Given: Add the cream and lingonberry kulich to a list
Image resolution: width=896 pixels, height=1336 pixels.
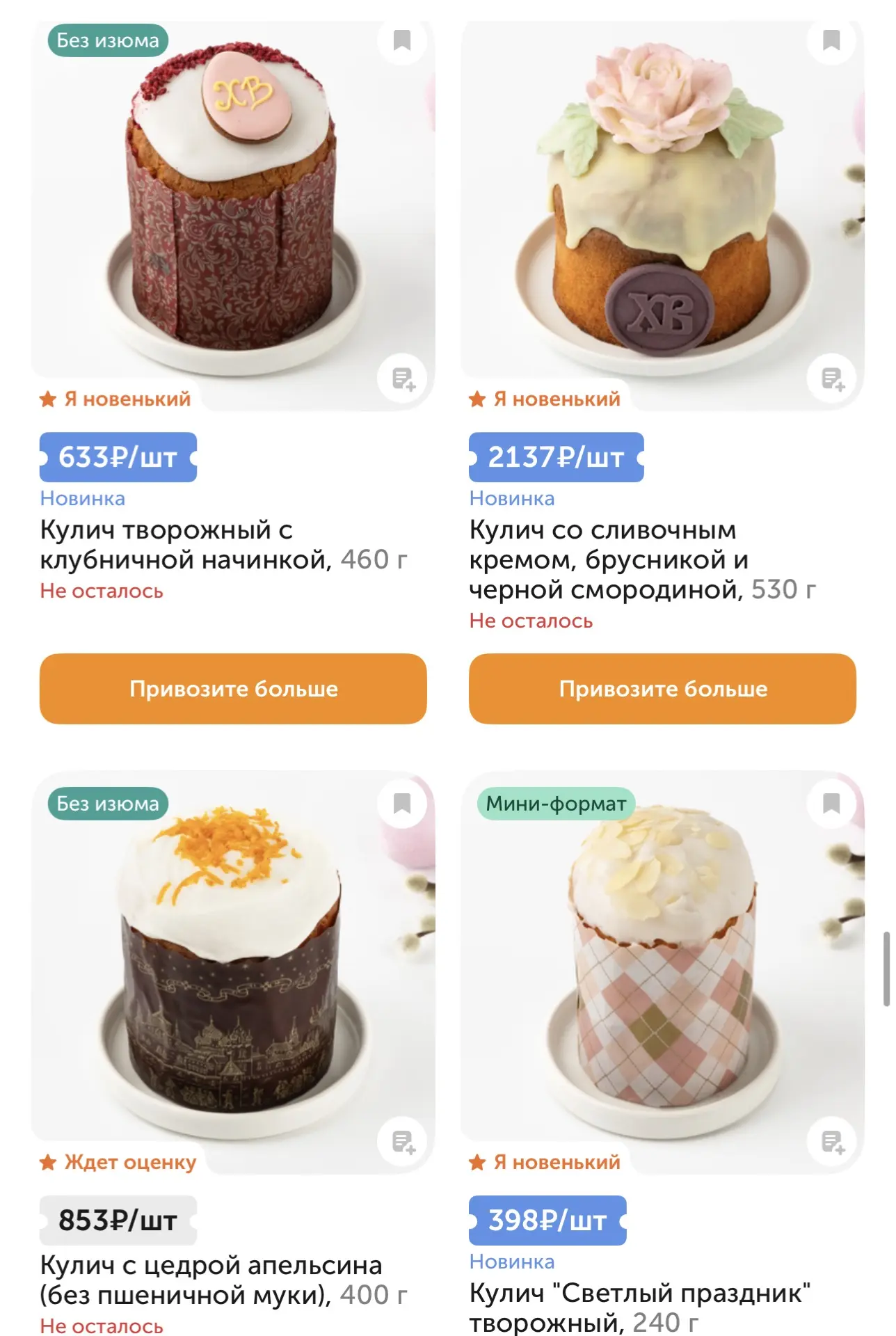Looking at the screenshot, I should coord(833,379).
